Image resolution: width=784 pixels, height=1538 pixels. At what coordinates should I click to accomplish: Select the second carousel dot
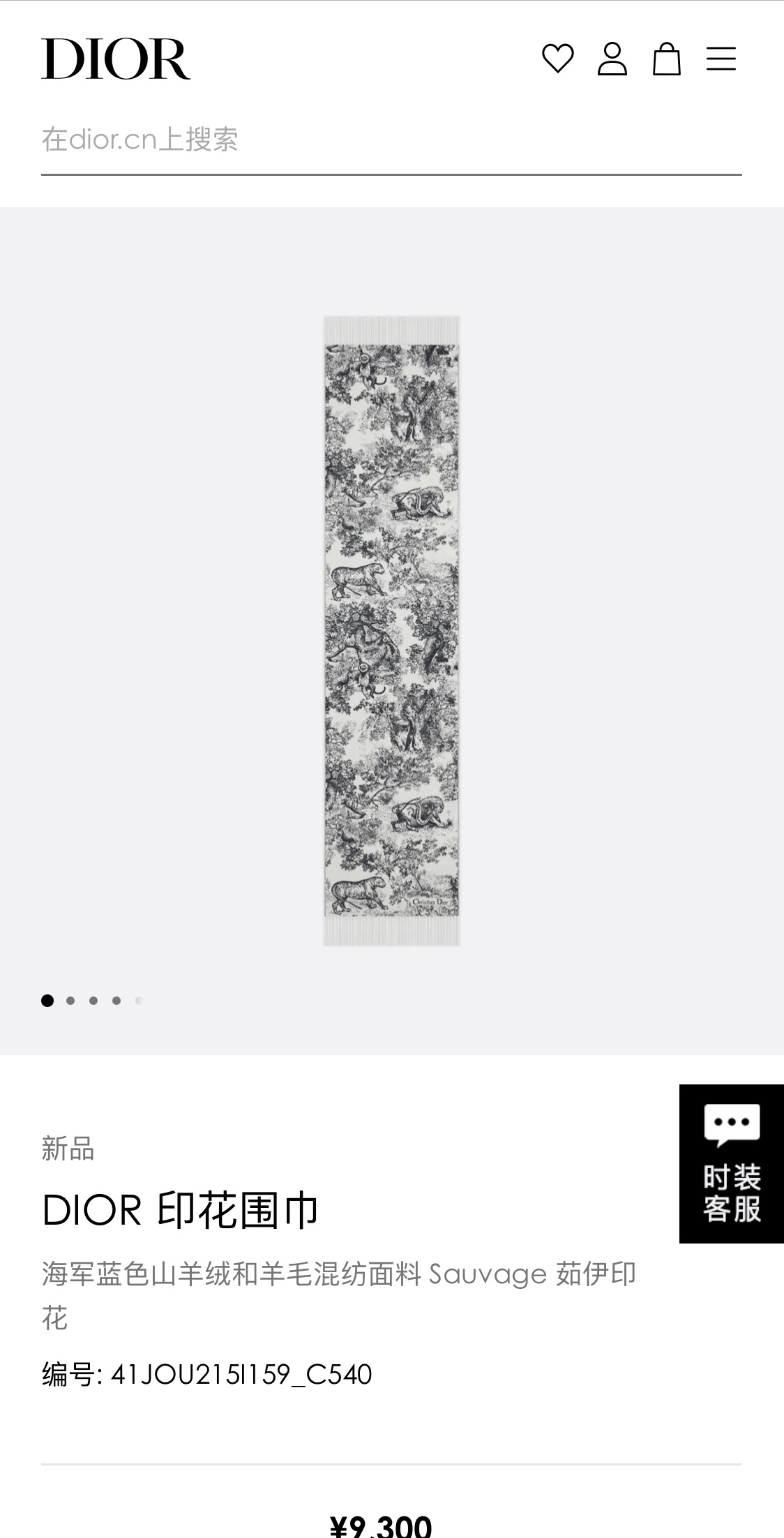[x=70, y=1000]
